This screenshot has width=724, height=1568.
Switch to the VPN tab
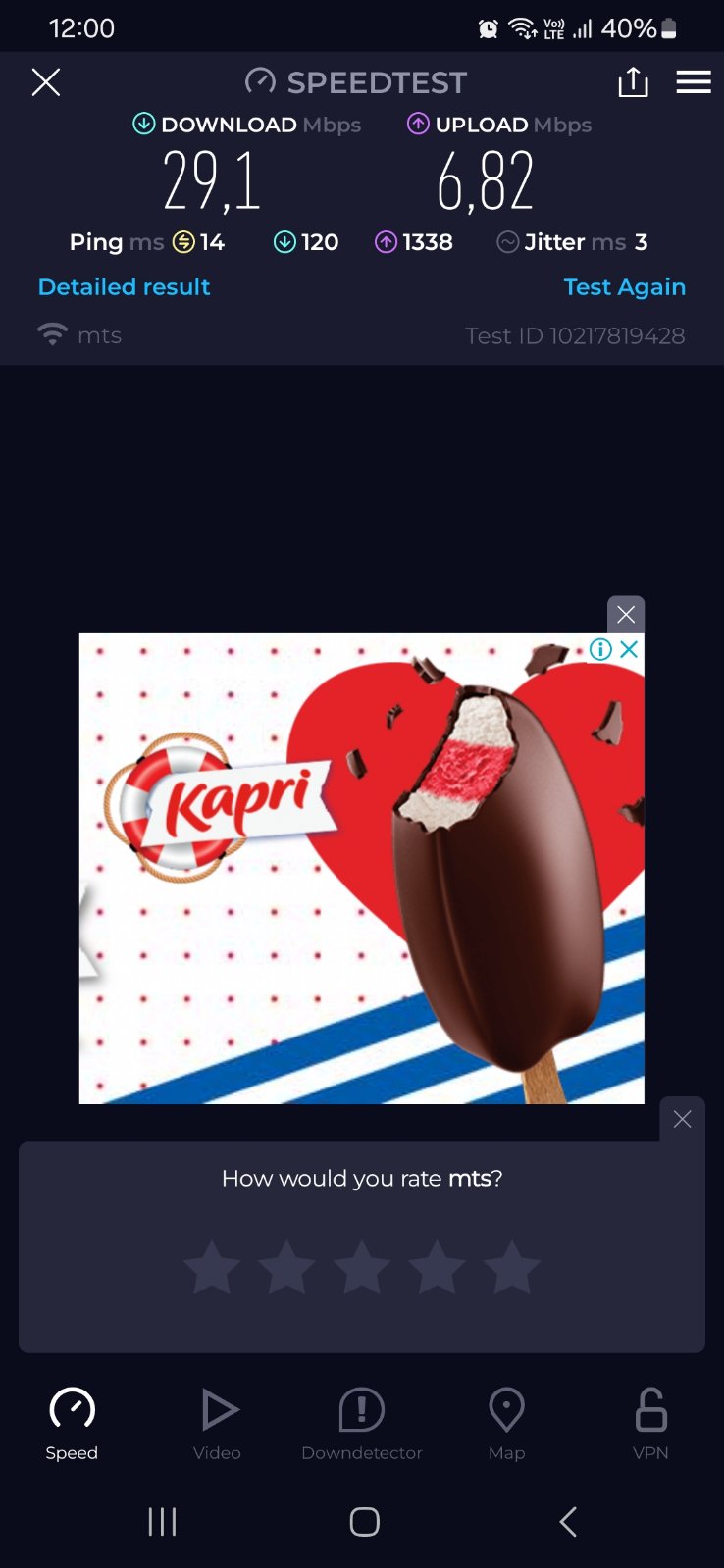coord(650,1423)
